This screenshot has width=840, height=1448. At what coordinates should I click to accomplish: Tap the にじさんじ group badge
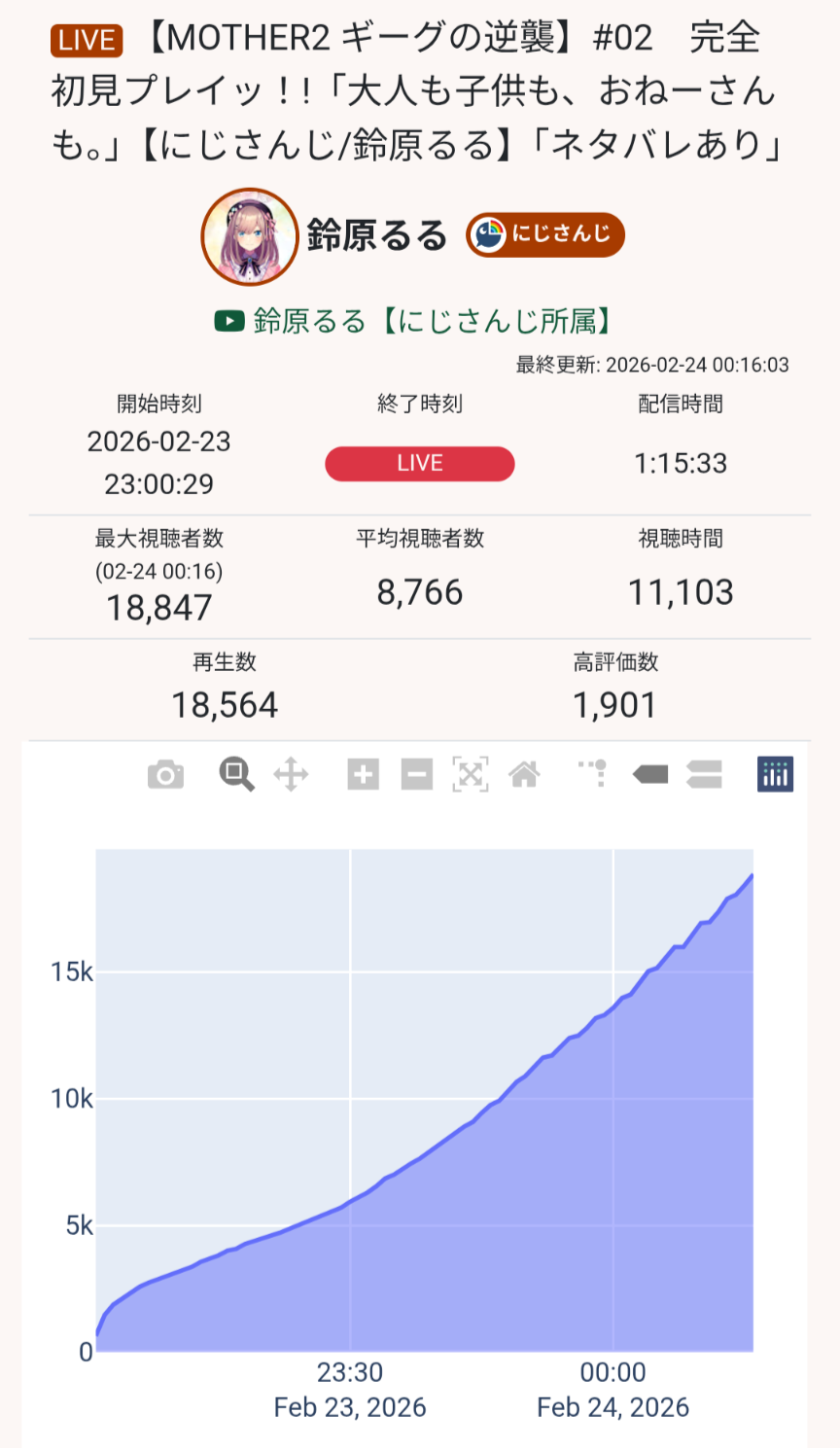[544, 234]
